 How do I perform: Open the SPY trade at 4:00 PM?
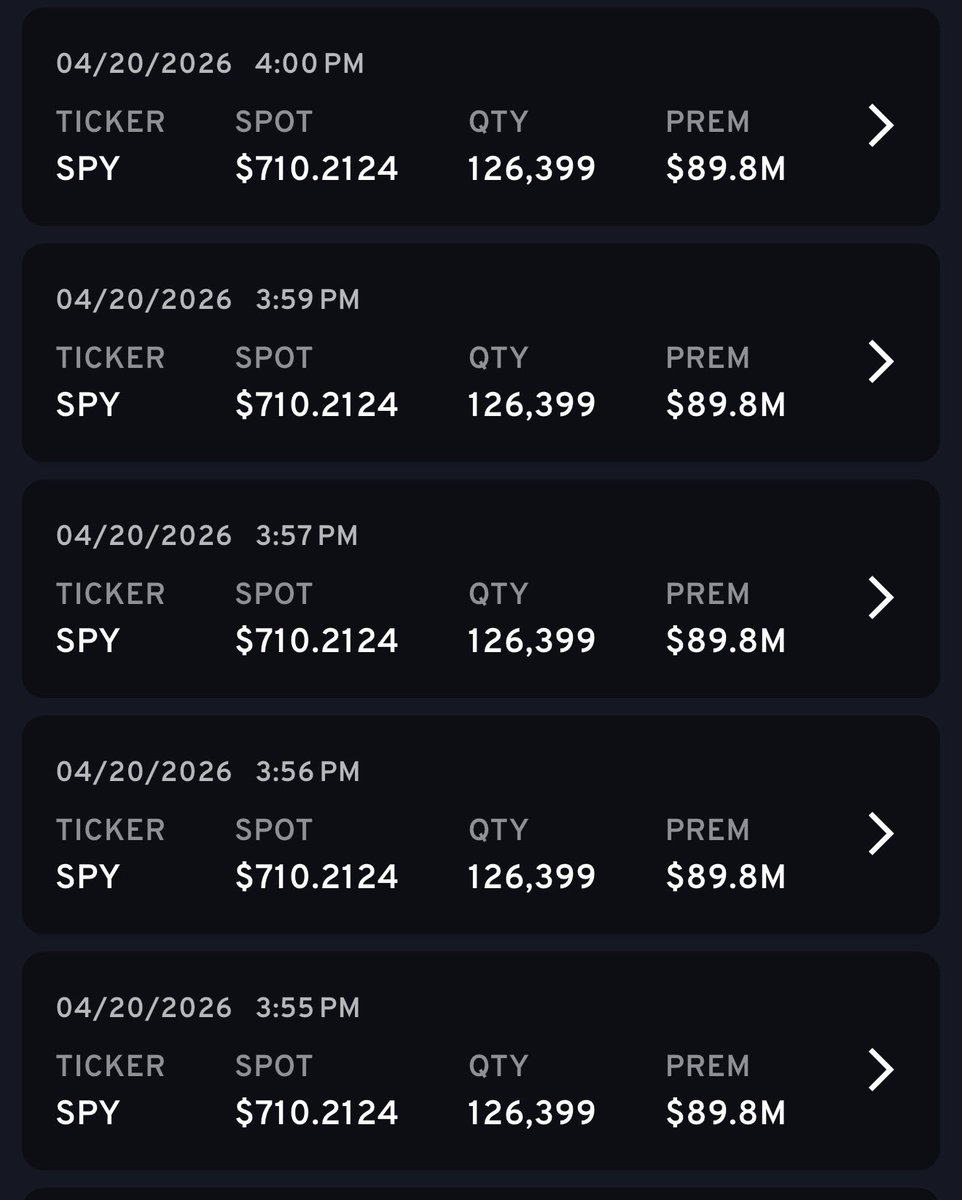point(880,126)
